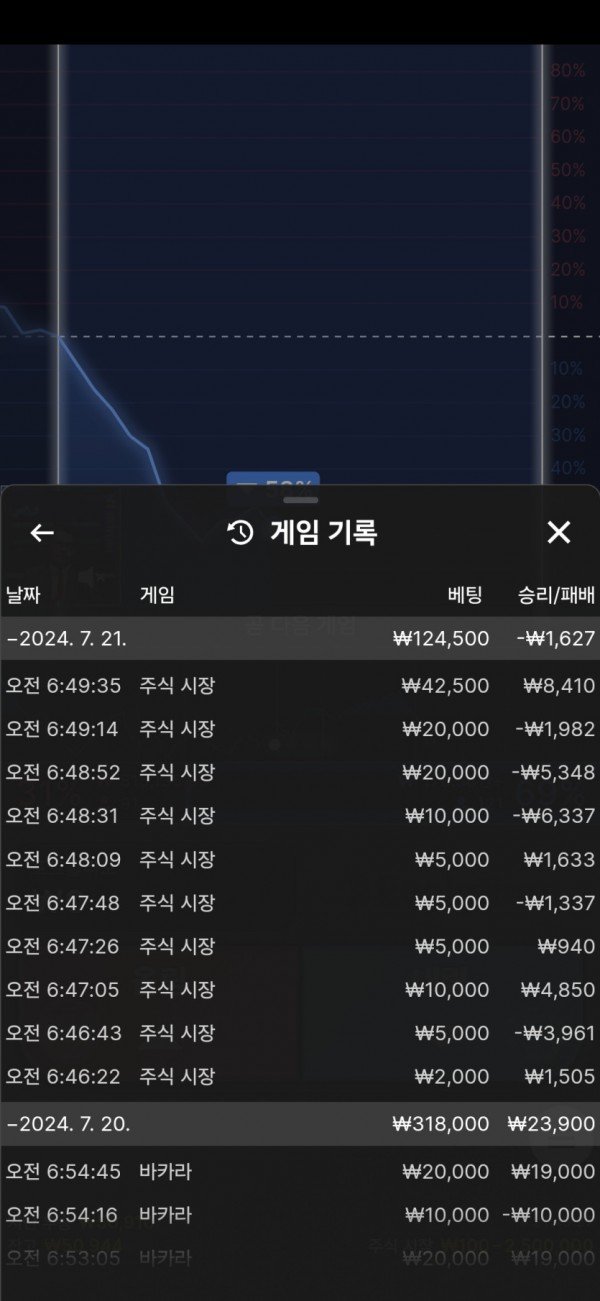This screenshot has width=600, height=1301.
Task: Open the 오전 6:47:05 주식 시장 record
Action: point(300,990)
